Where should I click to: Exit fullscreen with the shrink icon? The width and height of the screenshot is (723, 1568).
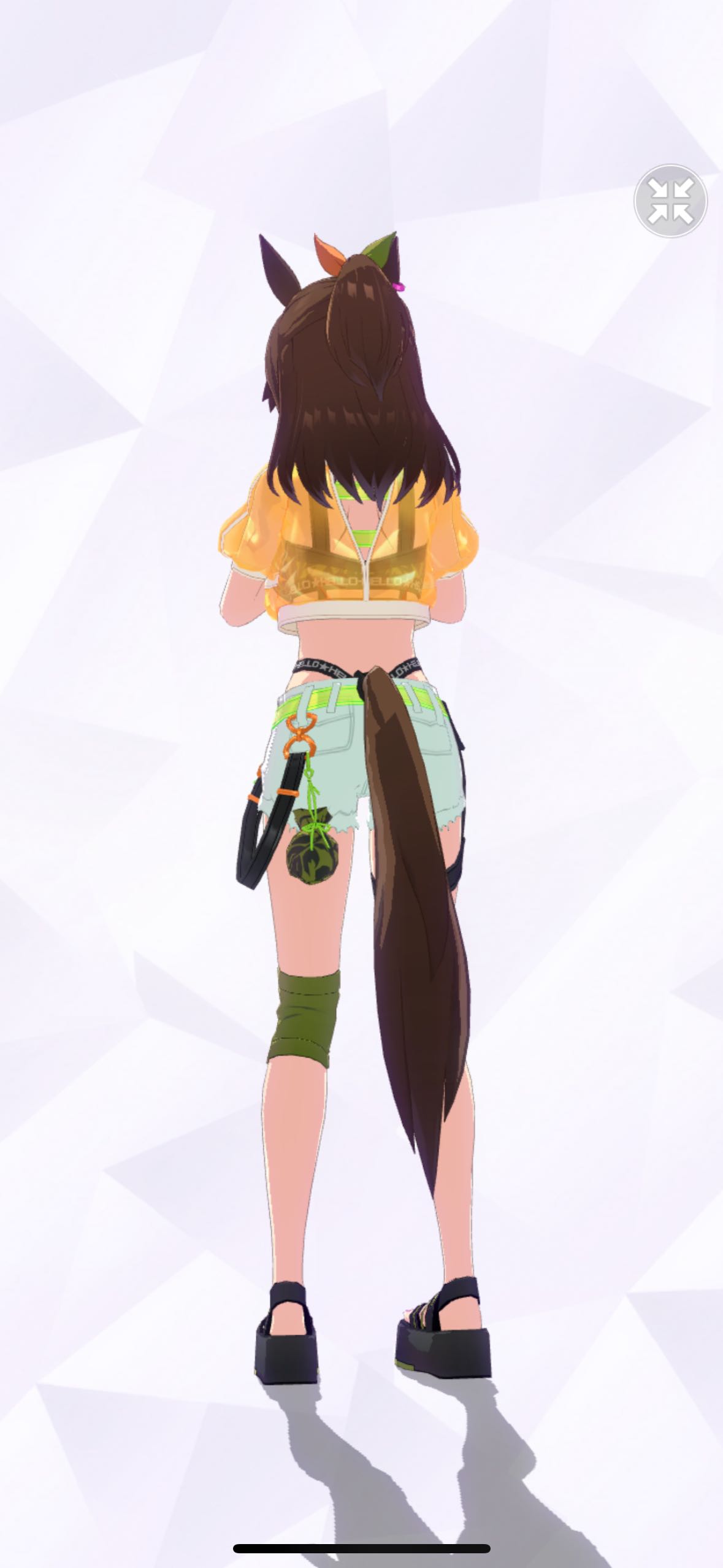[x=670, y=201]
